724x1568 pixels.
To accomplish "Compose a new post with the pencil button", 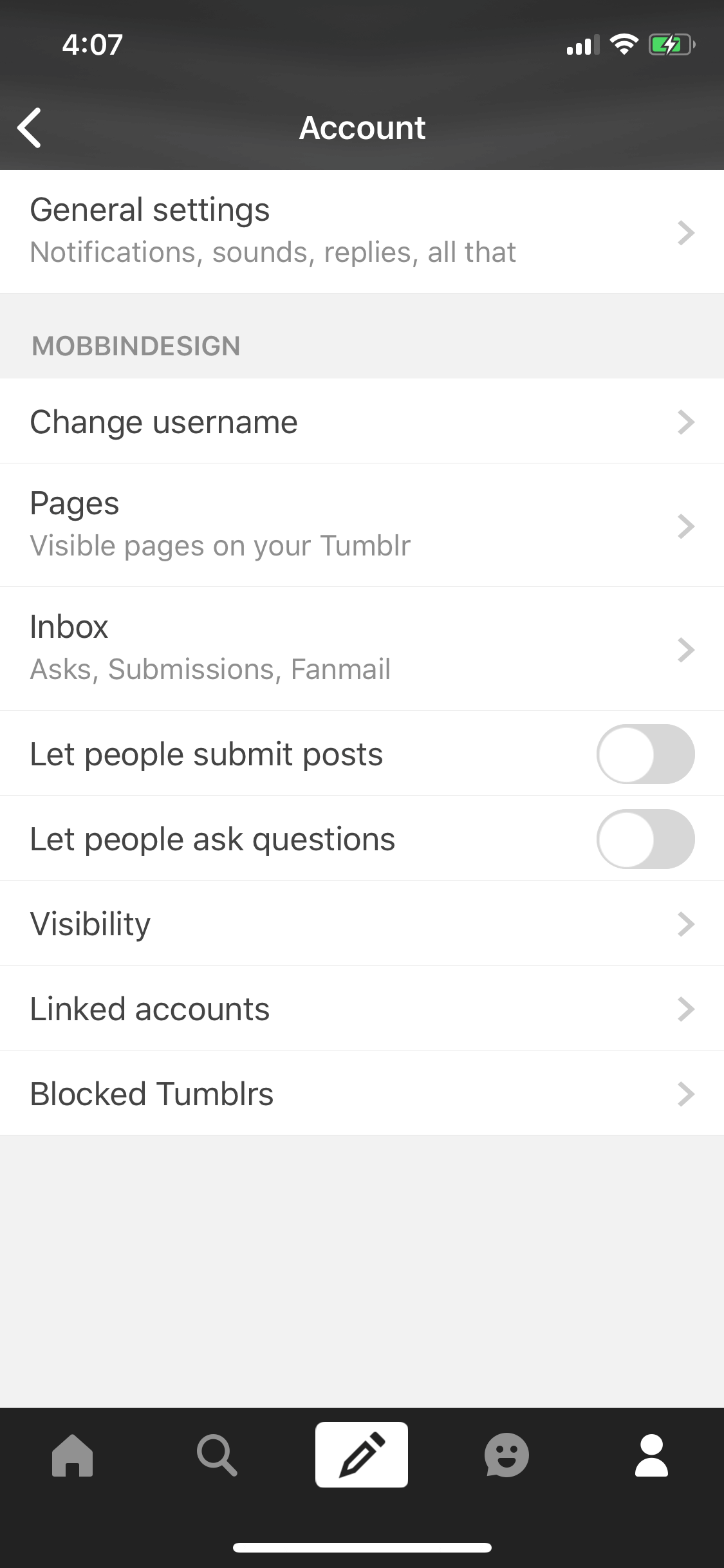I will point(362,1455).
